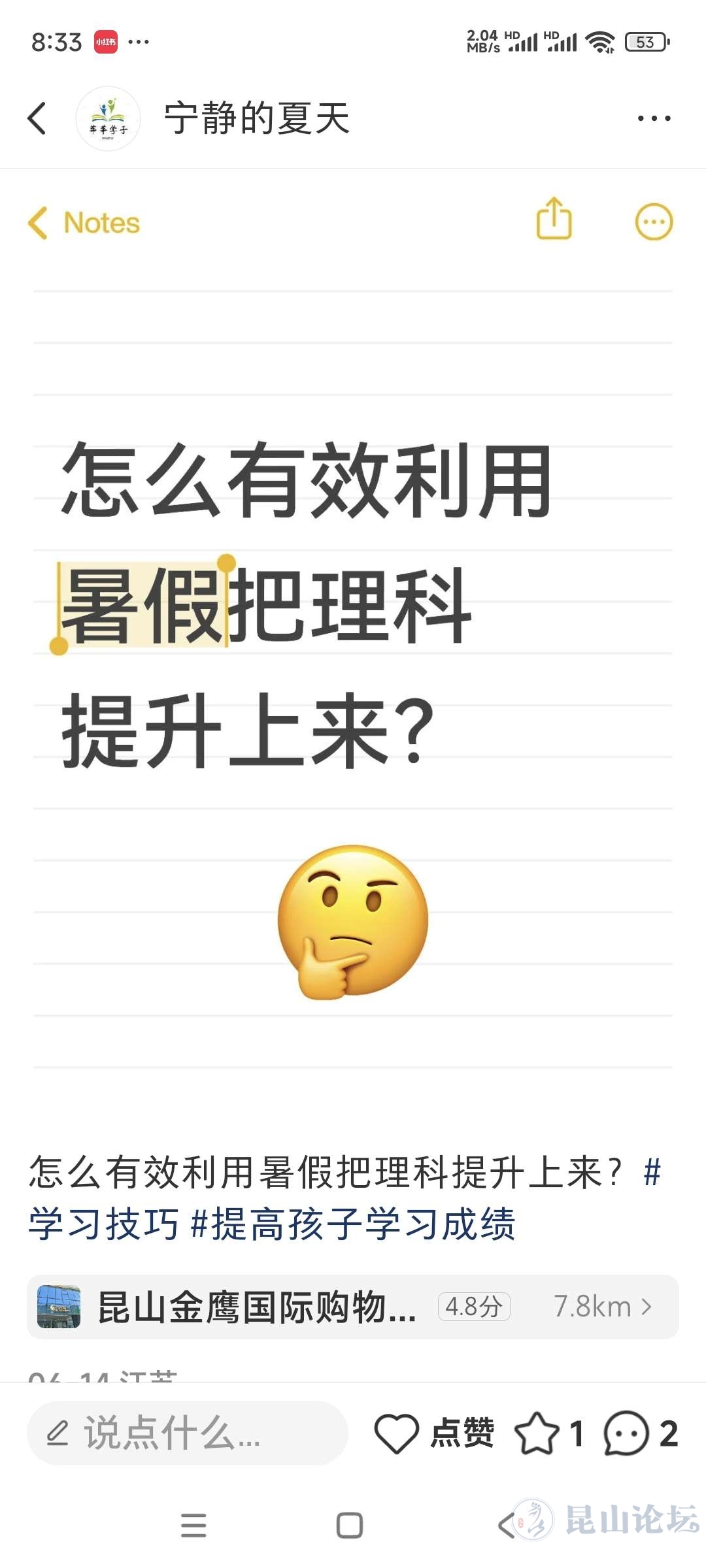The width and height of the screenshot is (706, 1568).
Task: Go back from the post
Action: pyautogui.click(x=37, y=118)
